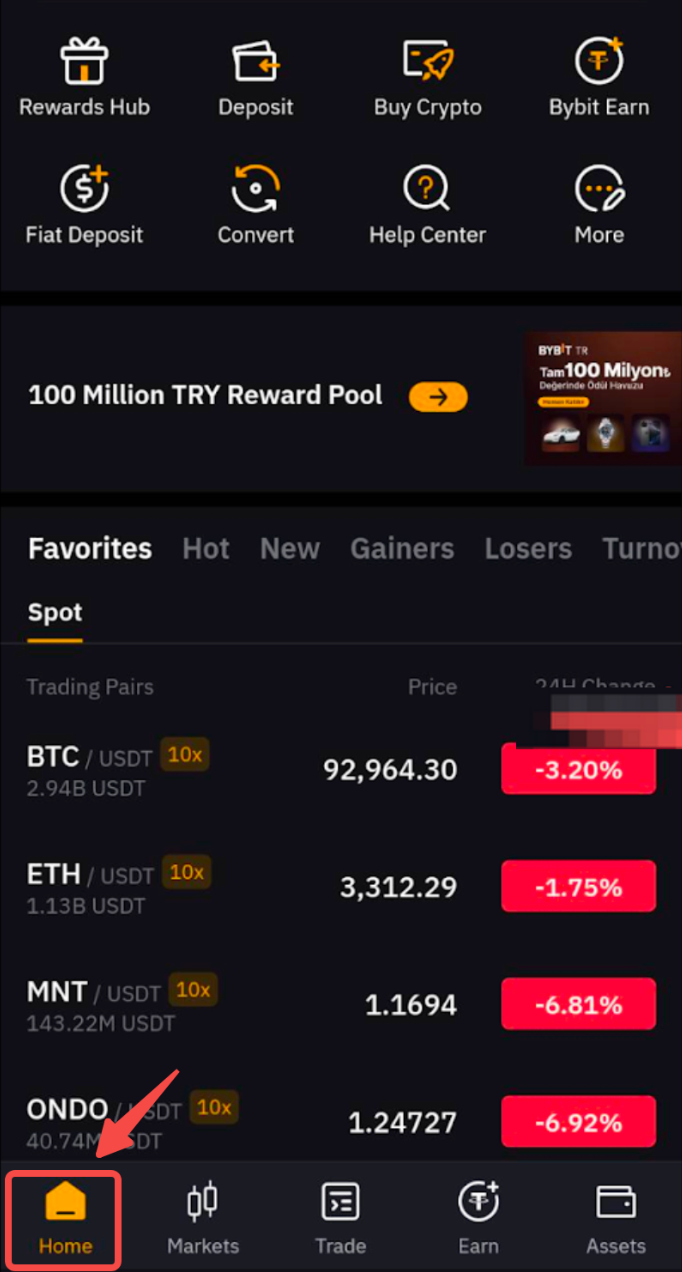Switch to the Markets tab
The width and height of the screenshot is (682, 1272).
pos(203,1217)
